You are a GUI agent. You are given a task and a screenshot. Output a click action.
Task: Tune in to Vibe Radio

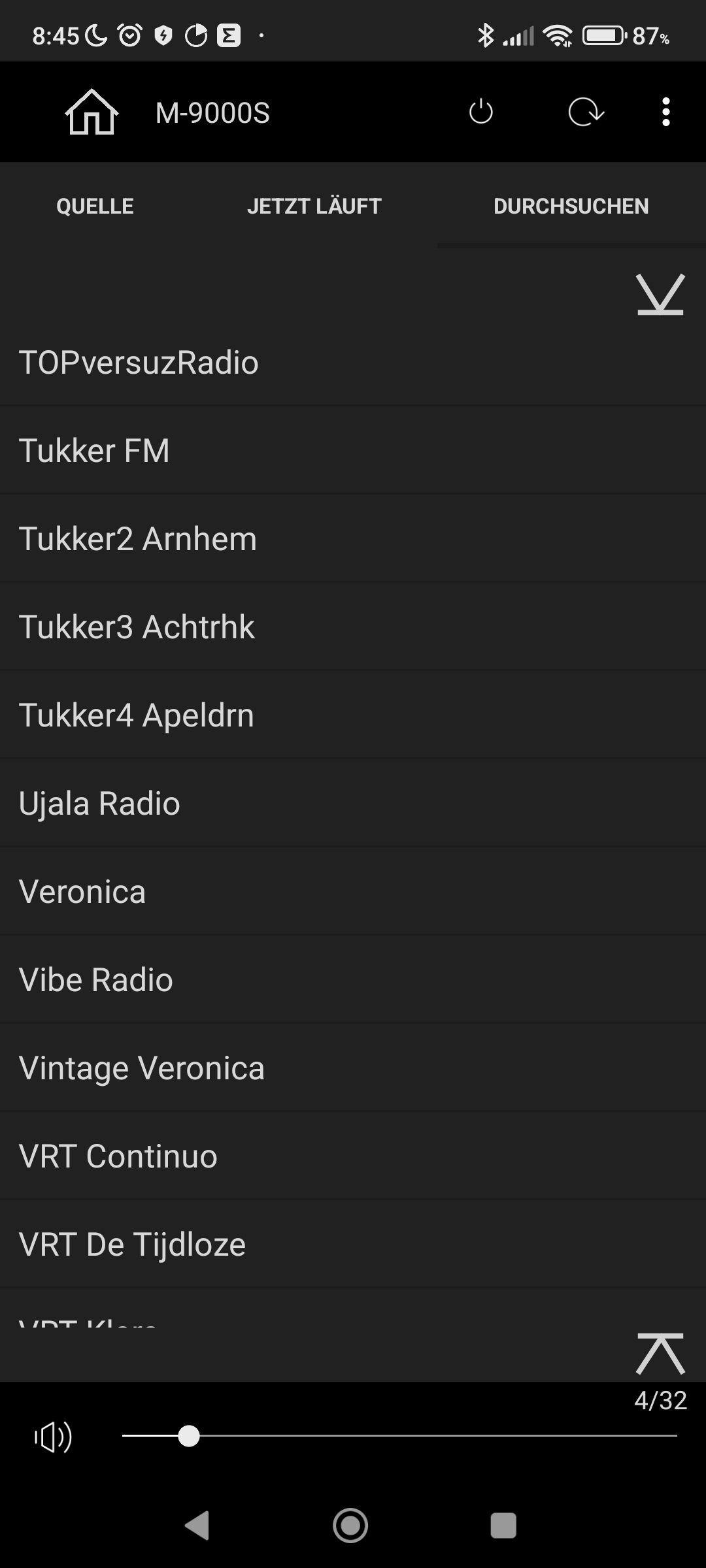coord(96,980)
